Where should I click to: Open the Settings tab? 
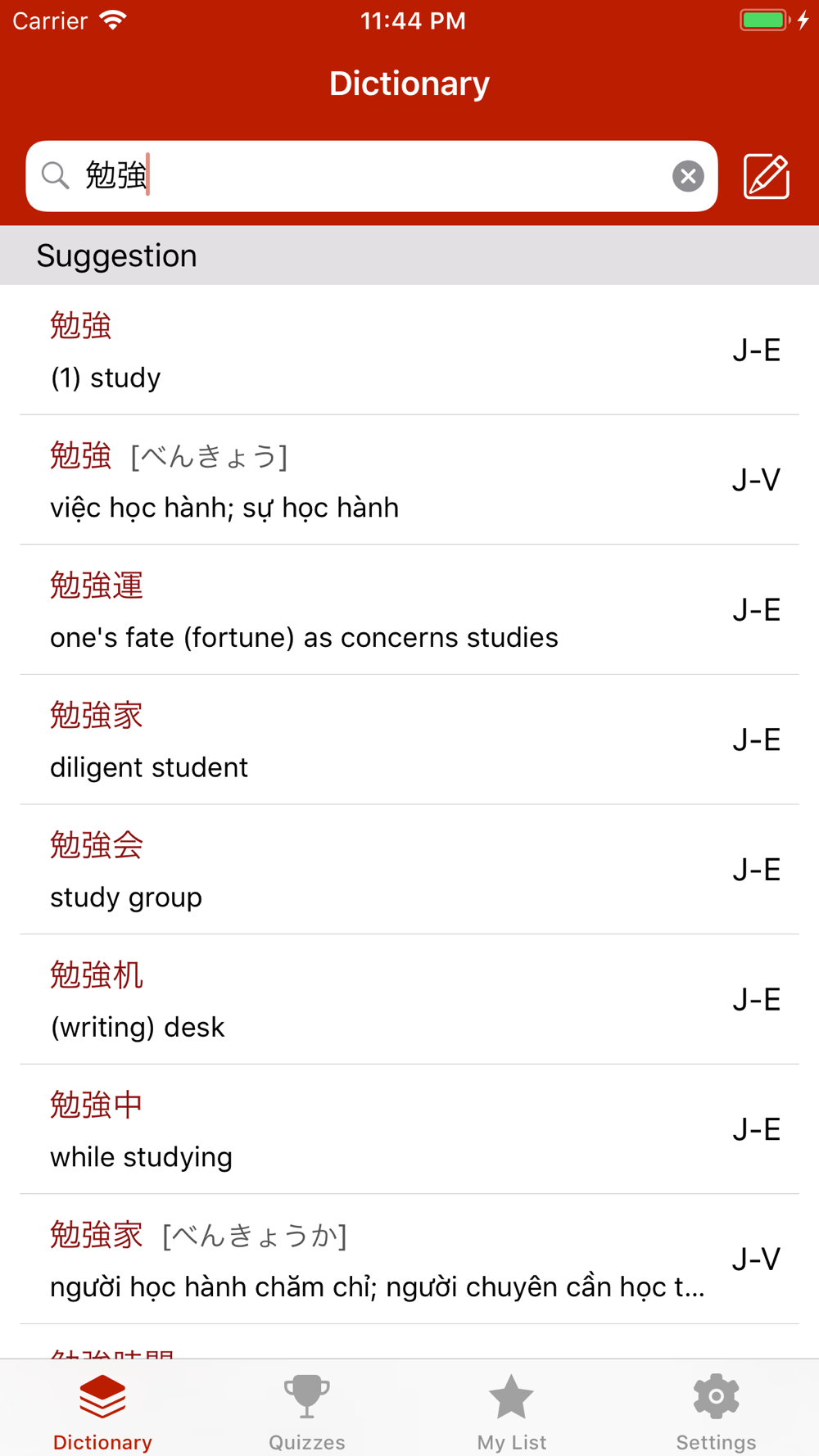717,1412
